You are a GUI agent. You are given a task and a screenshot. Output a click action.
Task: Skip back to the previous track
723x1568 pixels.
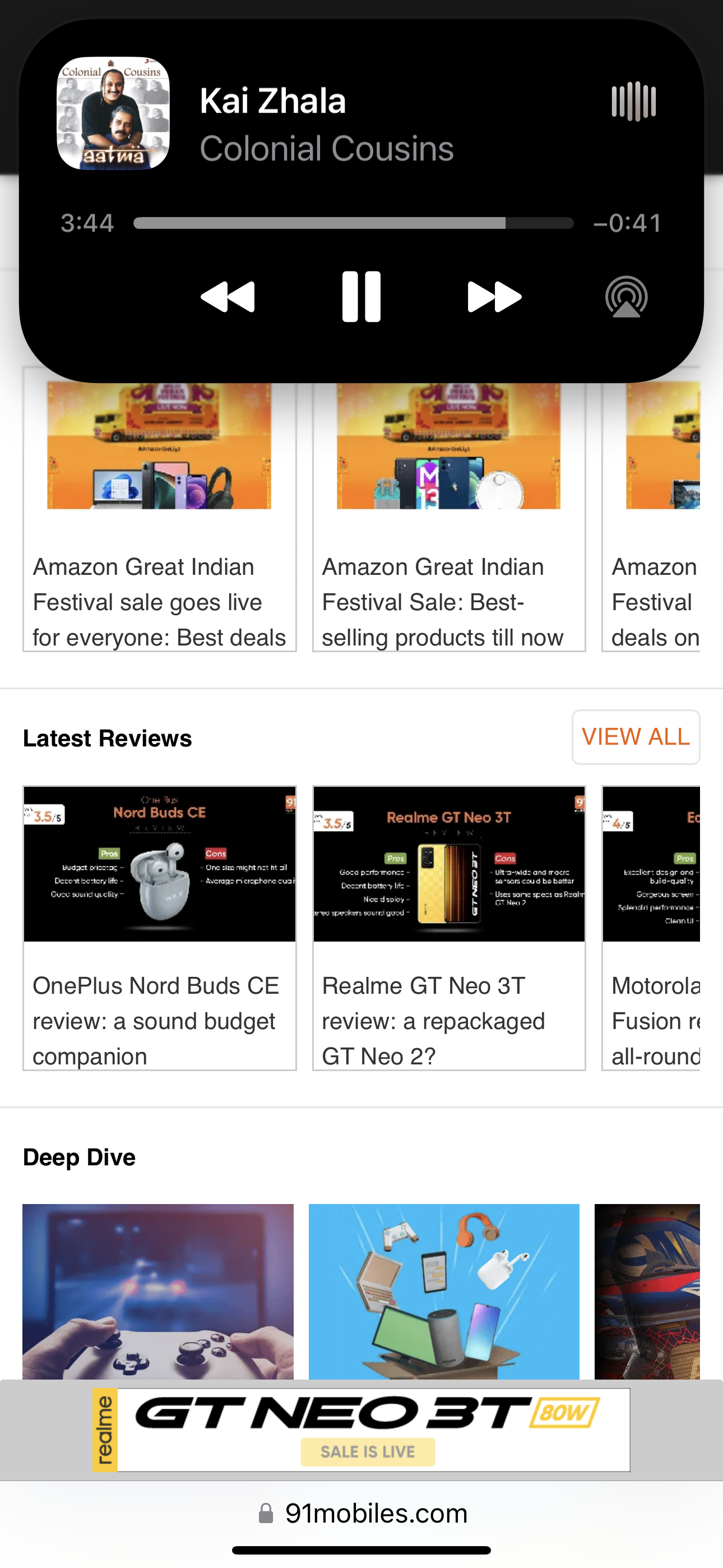coord(228,297)
